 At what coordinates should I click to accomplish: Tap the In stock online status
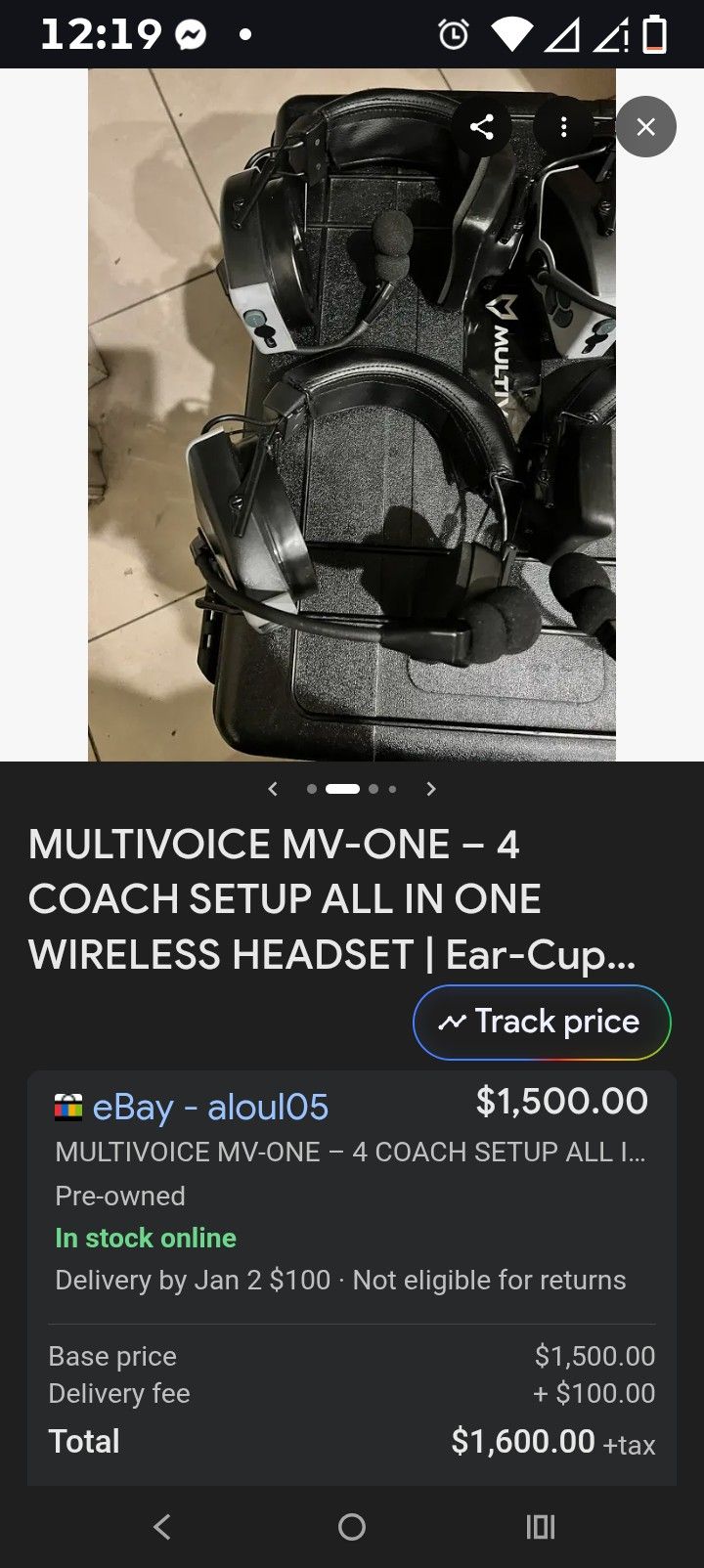[145, 1238]
